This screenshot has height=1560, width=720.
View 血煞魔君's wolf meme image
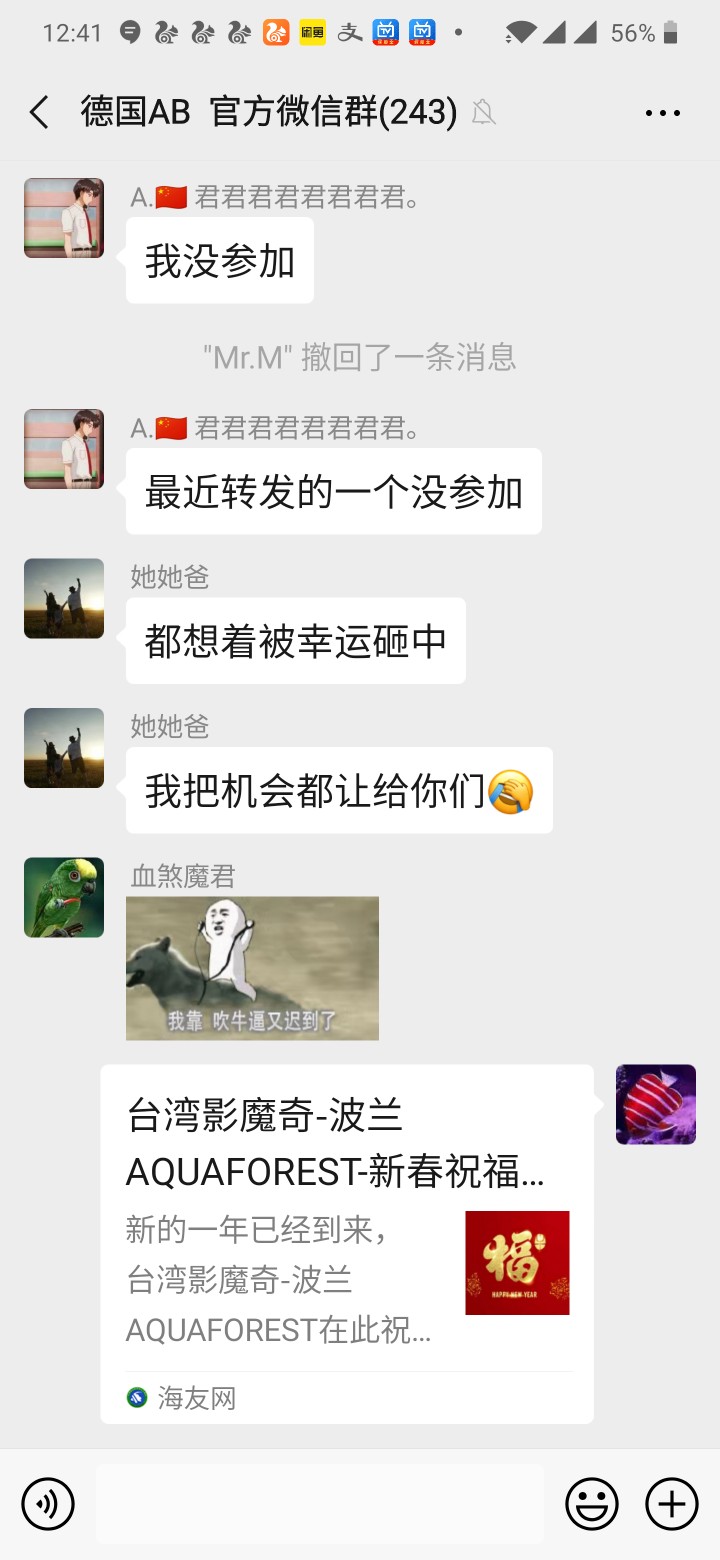click(x=252, y=968)
